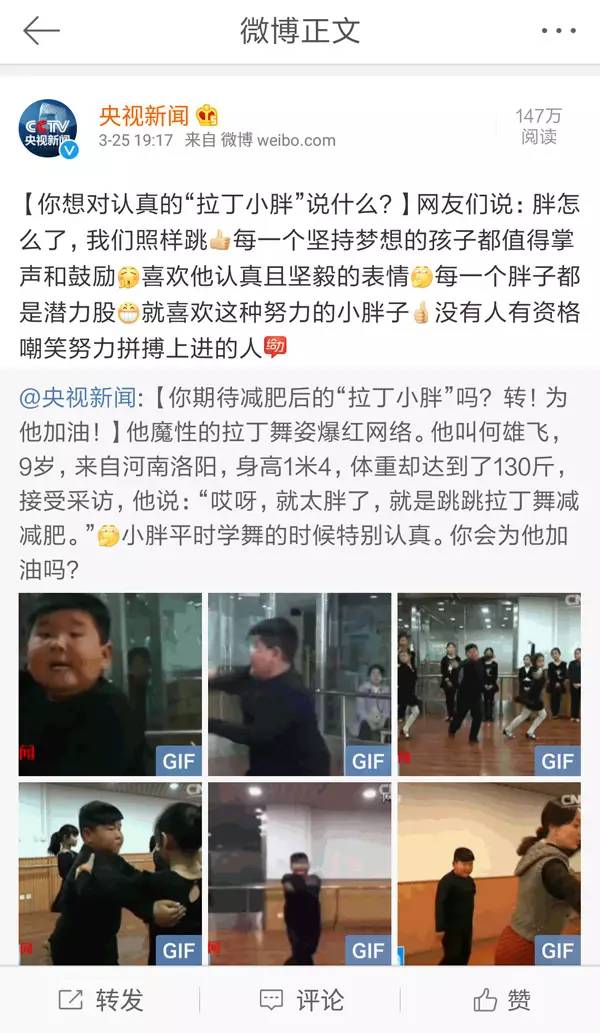Go back using the arrow icon

[41, 31]
